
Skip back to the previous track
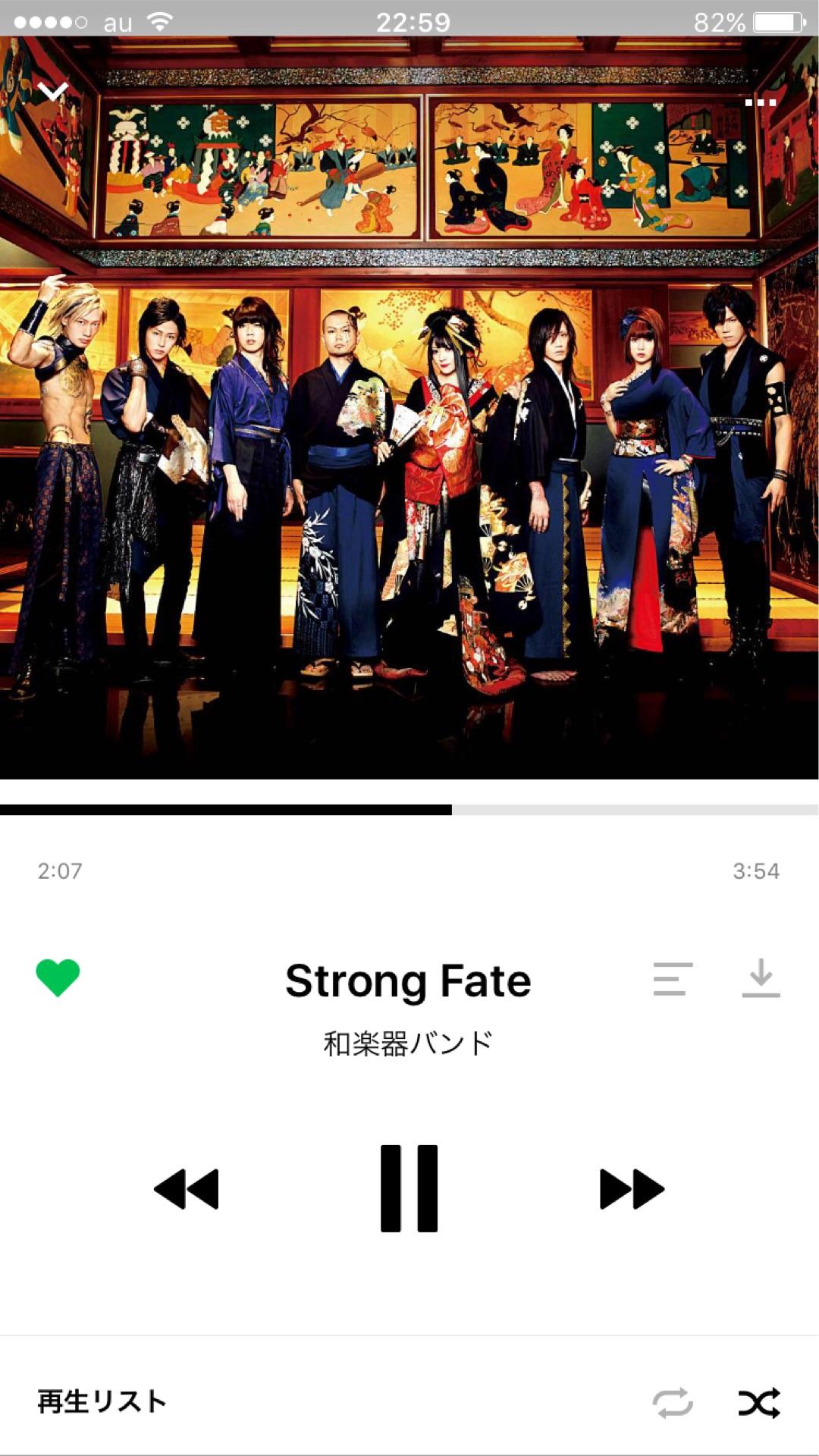[x=187, y=1188]
